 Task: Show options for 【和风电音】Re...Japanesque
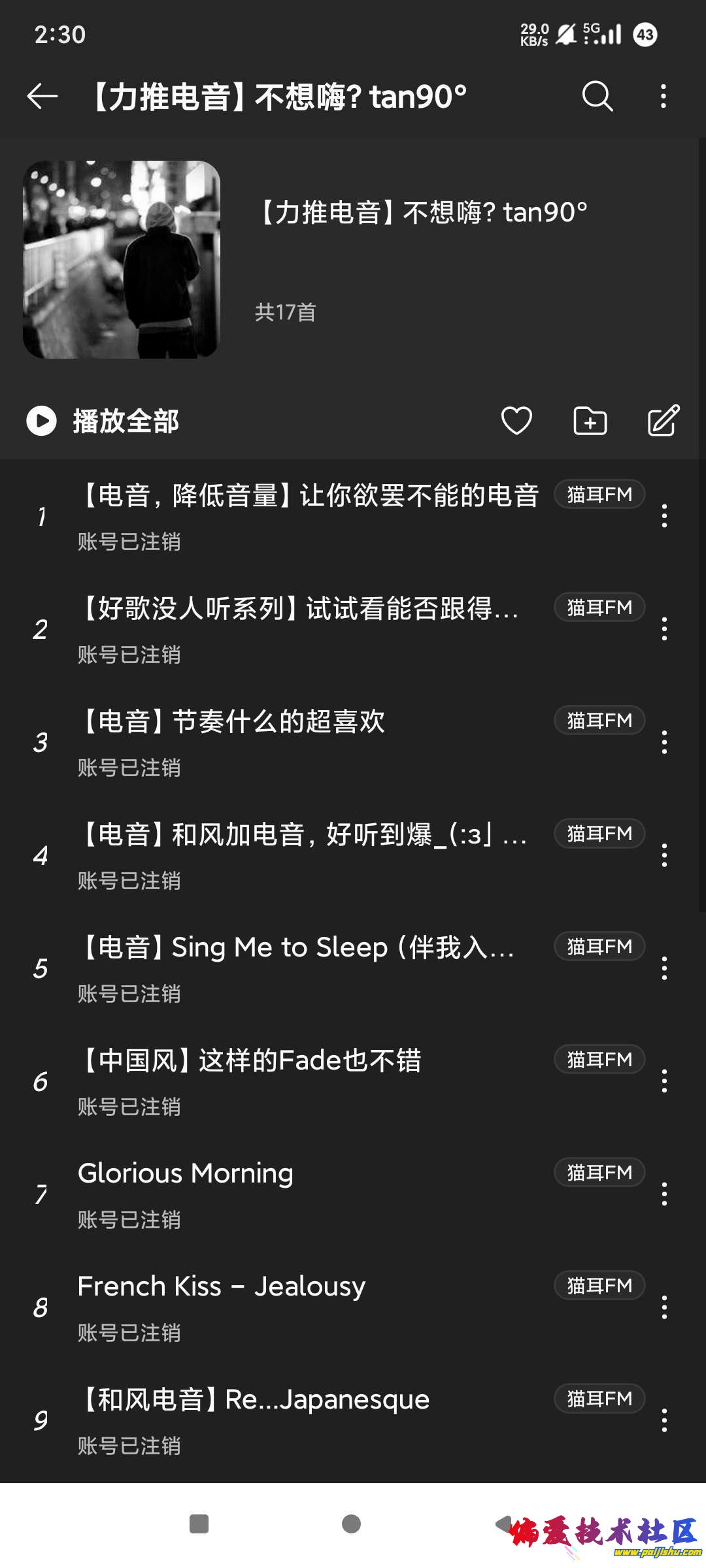point(664,1420)
